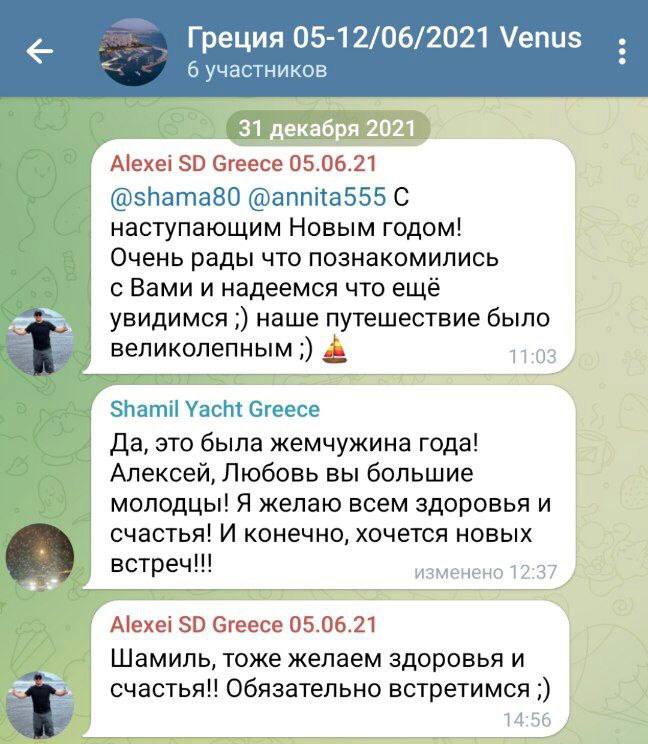This screenshot has height=744, width=648.
Task: Open the group info for Греция 05-12/06/2021 Venus
Action: [383, 50]
